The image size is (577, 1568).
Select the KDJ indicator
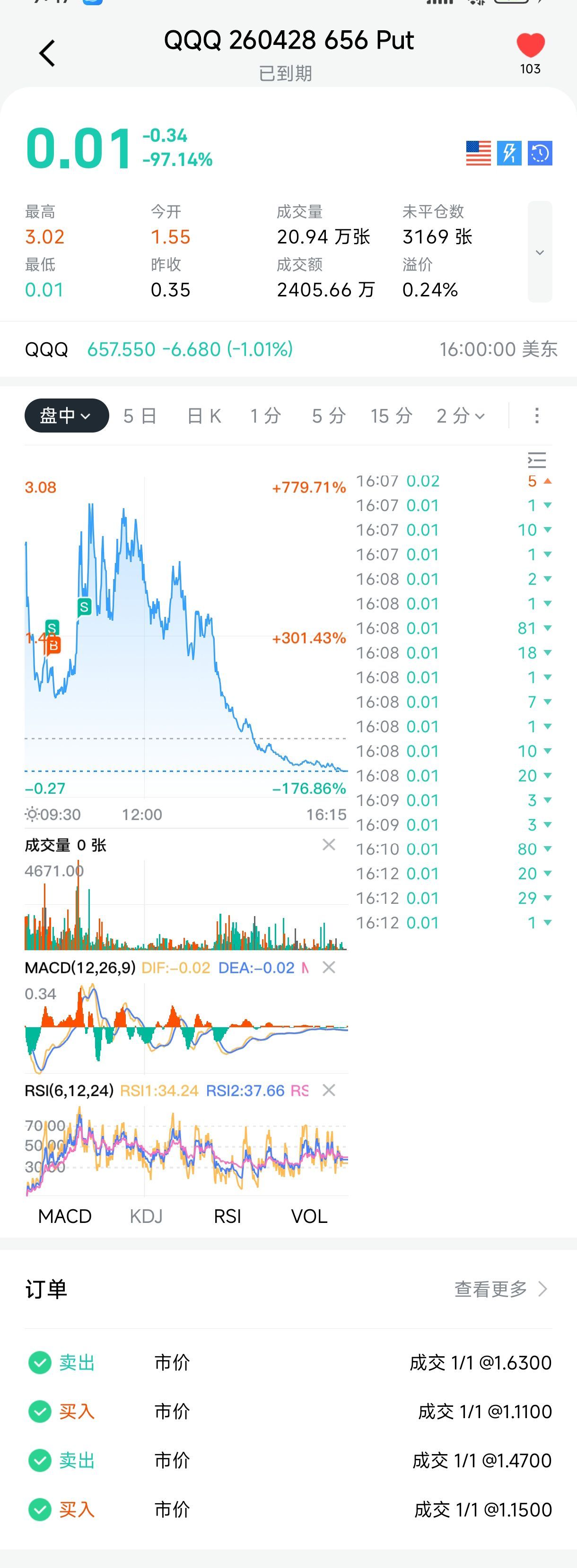(x=146, y=1216)
